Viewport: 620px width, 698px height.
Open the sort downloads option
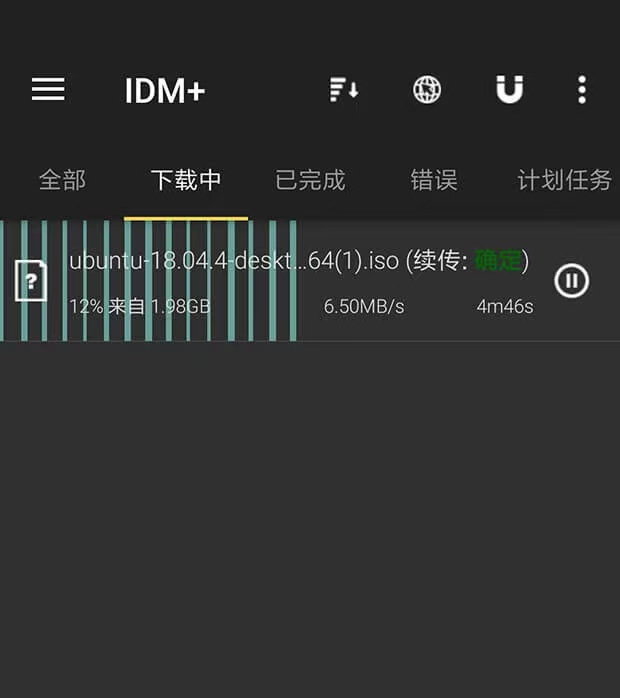coord(343,90)
